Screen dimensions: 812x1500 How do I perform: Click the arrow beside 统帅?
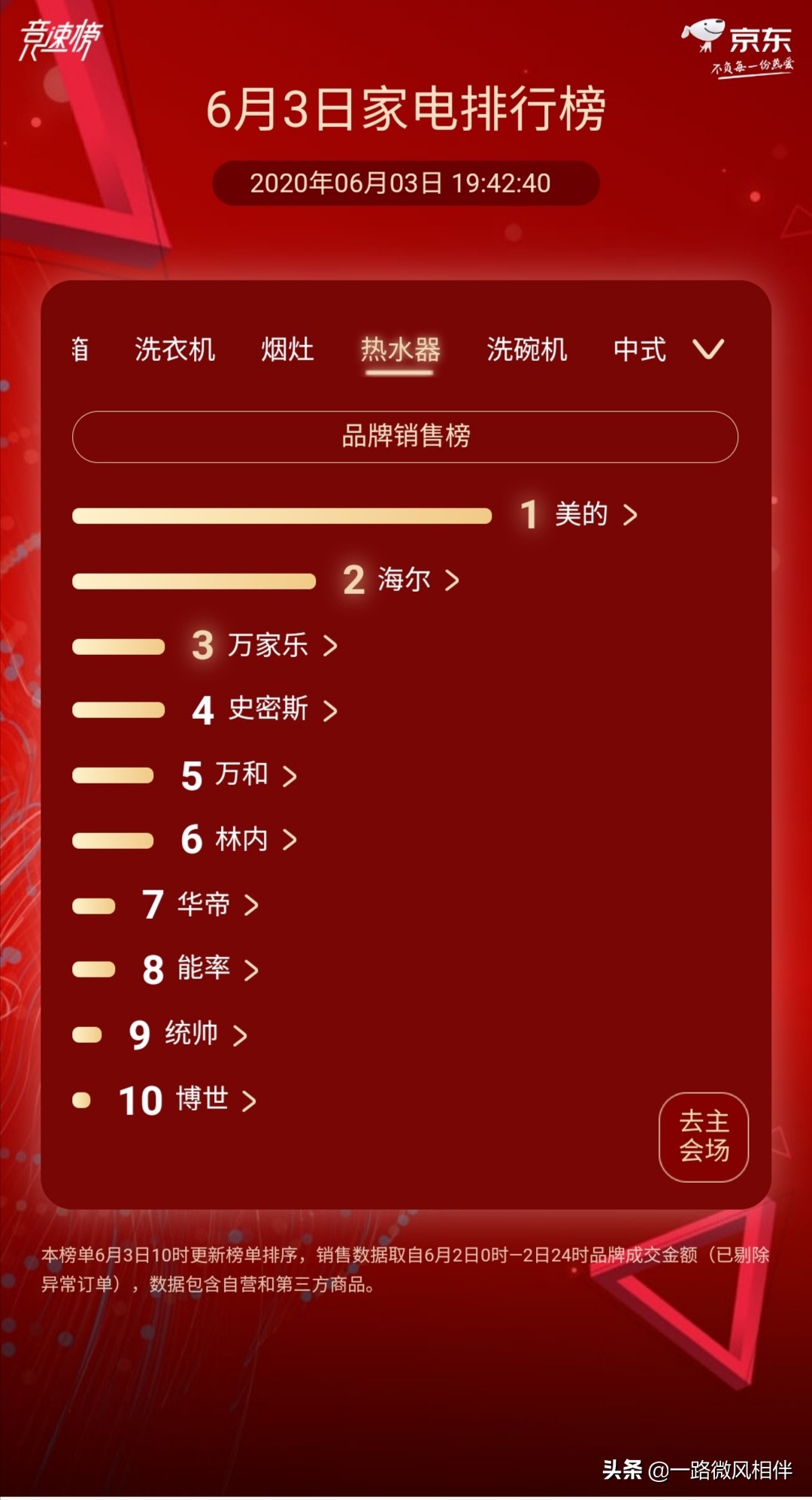click(x=241, y=1035)
